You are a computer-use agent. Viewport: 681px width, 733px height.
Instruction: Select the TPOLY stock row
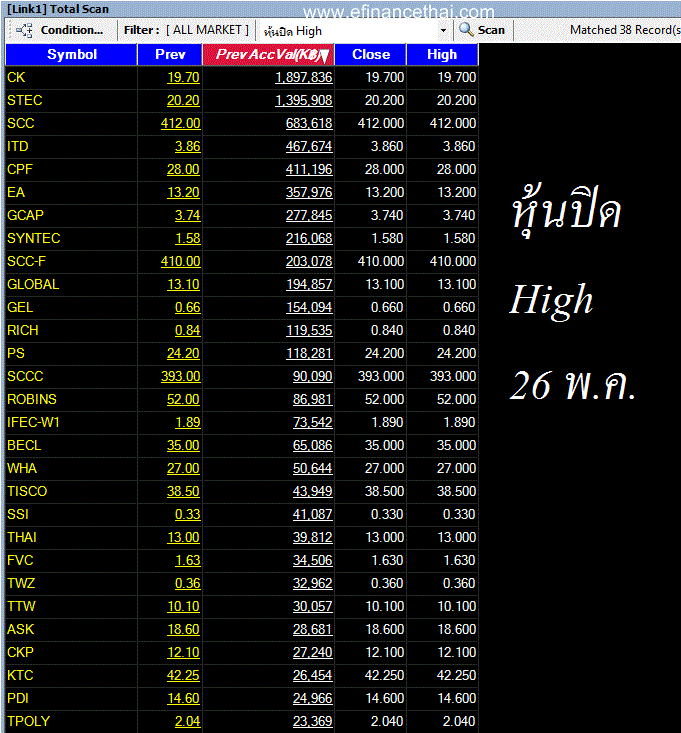point(28,721)
